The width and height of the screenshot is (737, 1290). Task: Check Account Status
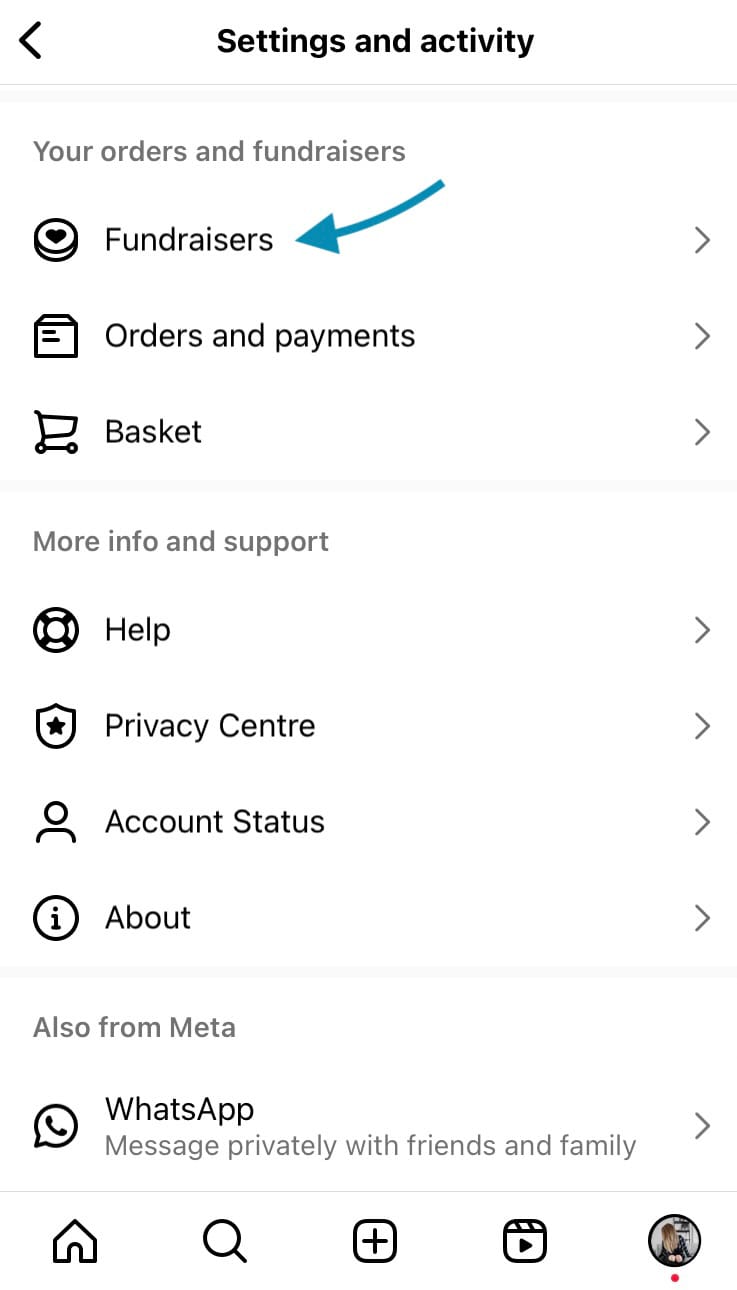click(x=368, y=822)
